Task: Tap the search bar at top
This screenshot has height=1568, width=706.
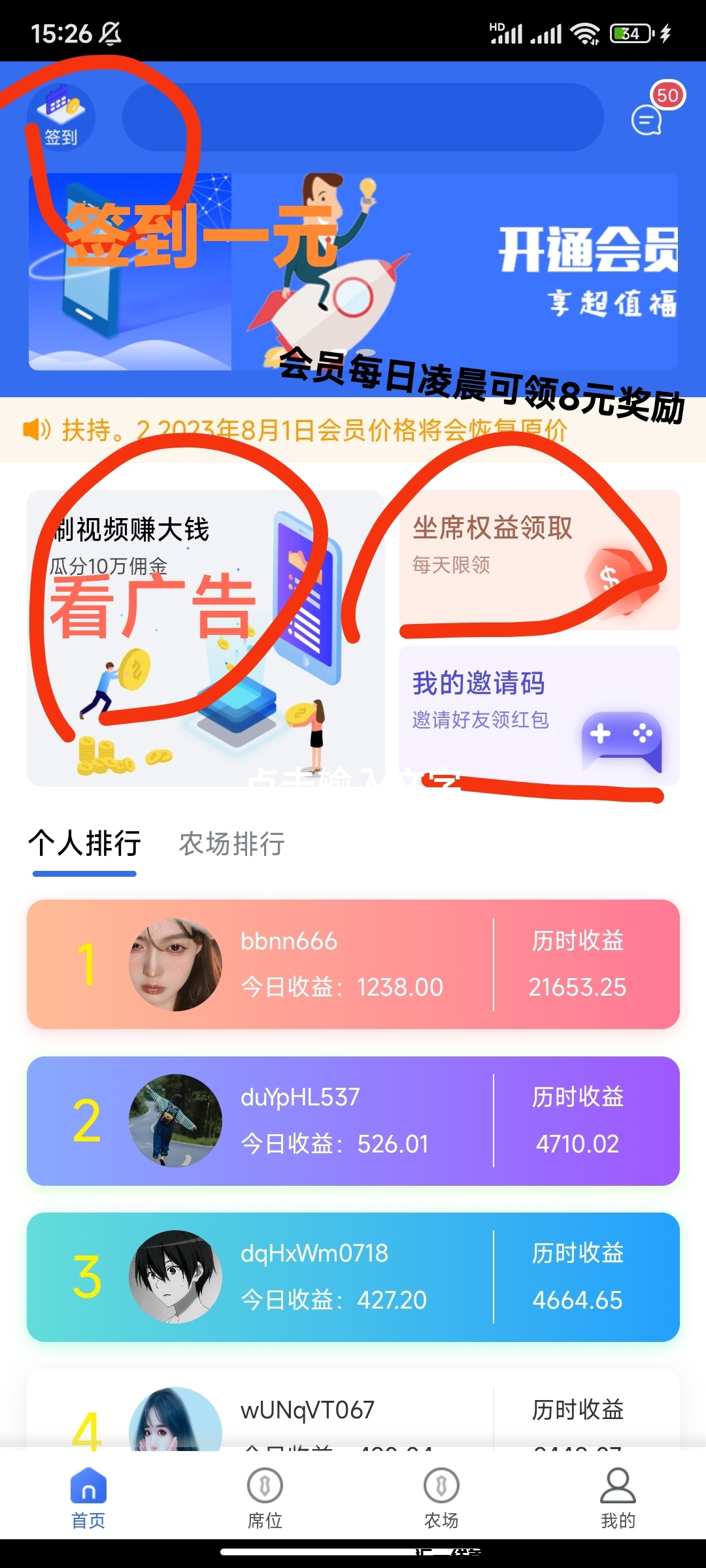Action: pyautogui.click(x=363, y=117)
